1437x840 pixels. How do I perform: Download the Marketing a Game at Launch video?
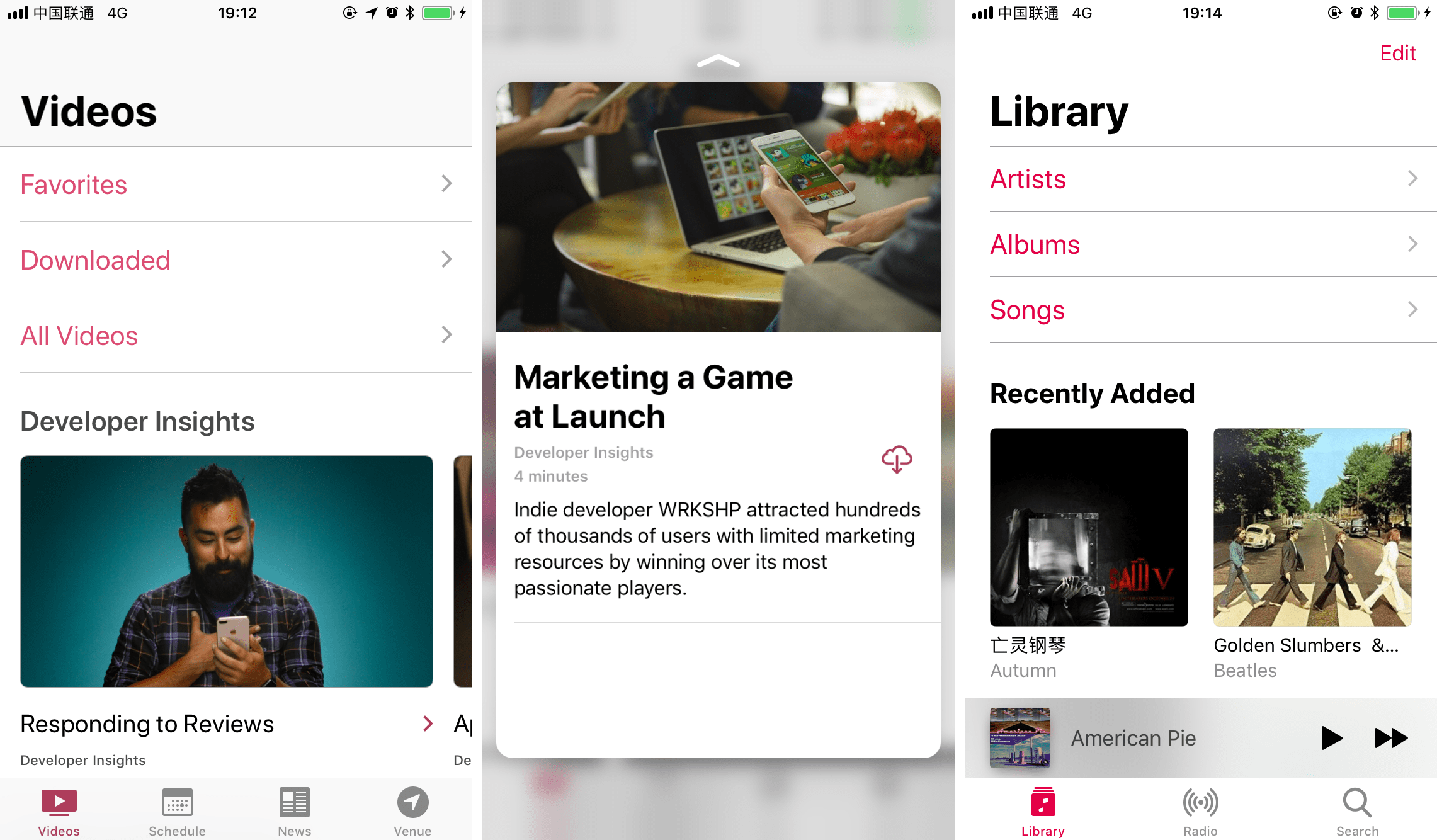[897, 460]
